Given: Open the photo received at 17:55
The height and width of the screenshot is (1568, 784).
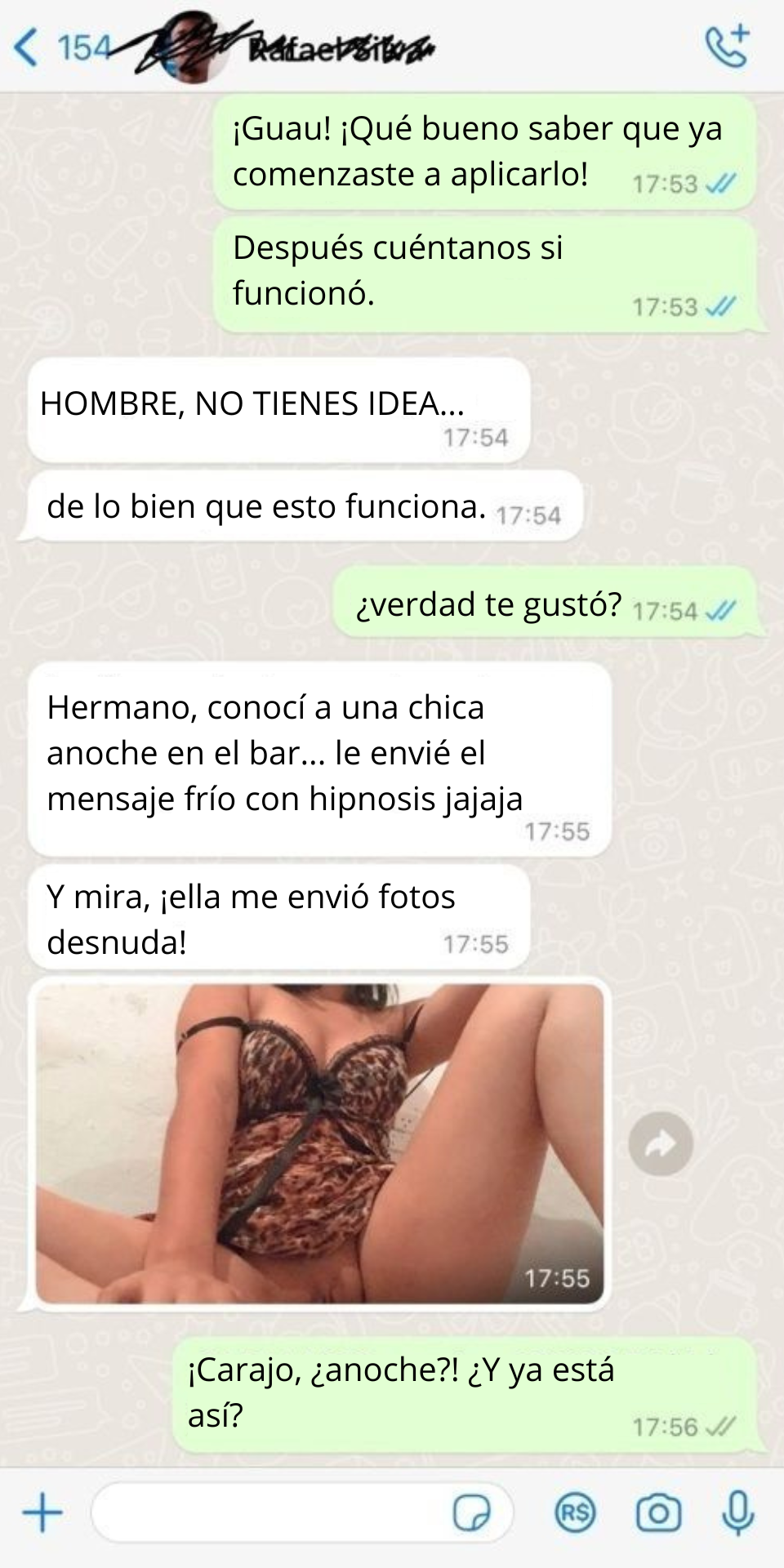Looking at the screenshot, I should coord(319,1143).
